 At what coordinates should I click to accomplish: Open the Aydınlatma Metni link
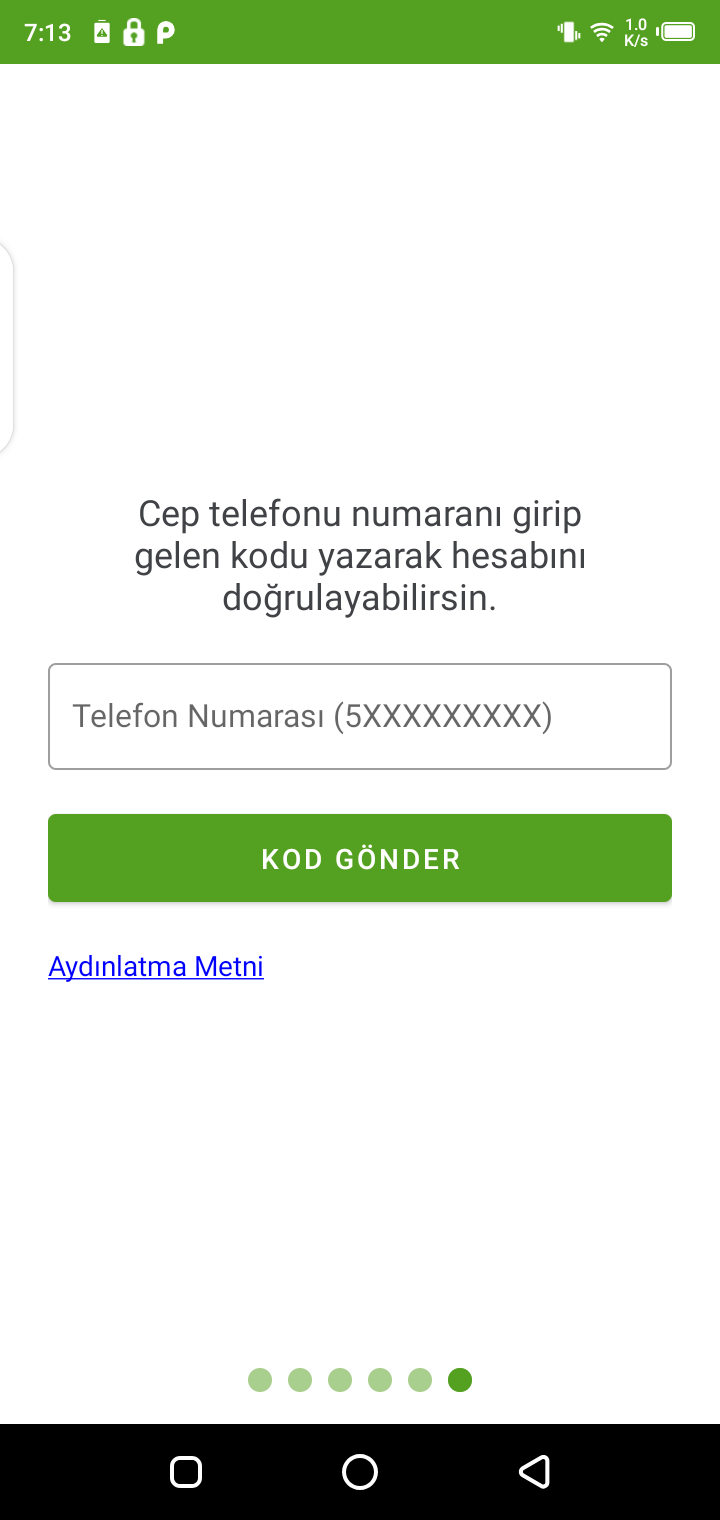(x=156, y=966)
